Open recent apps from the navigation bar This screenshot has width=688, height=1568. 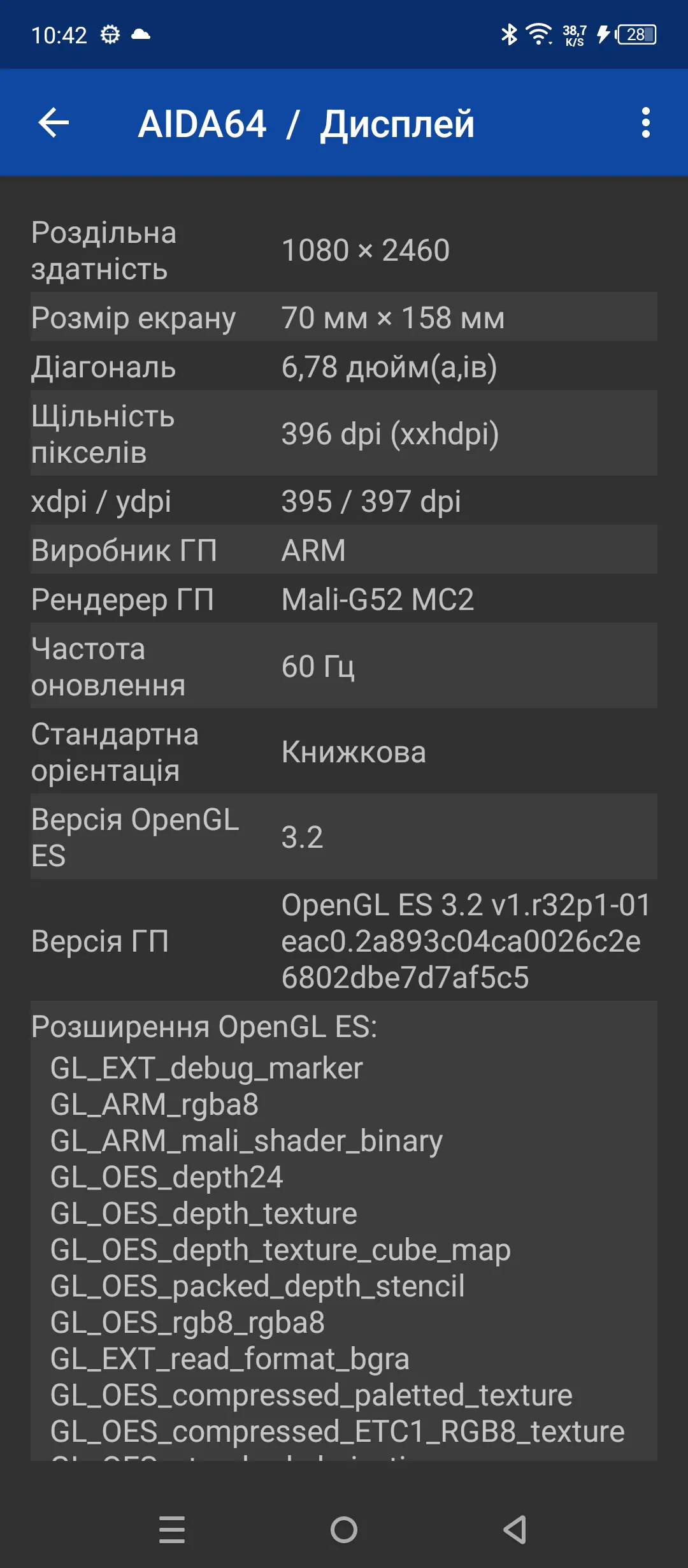172,1530
